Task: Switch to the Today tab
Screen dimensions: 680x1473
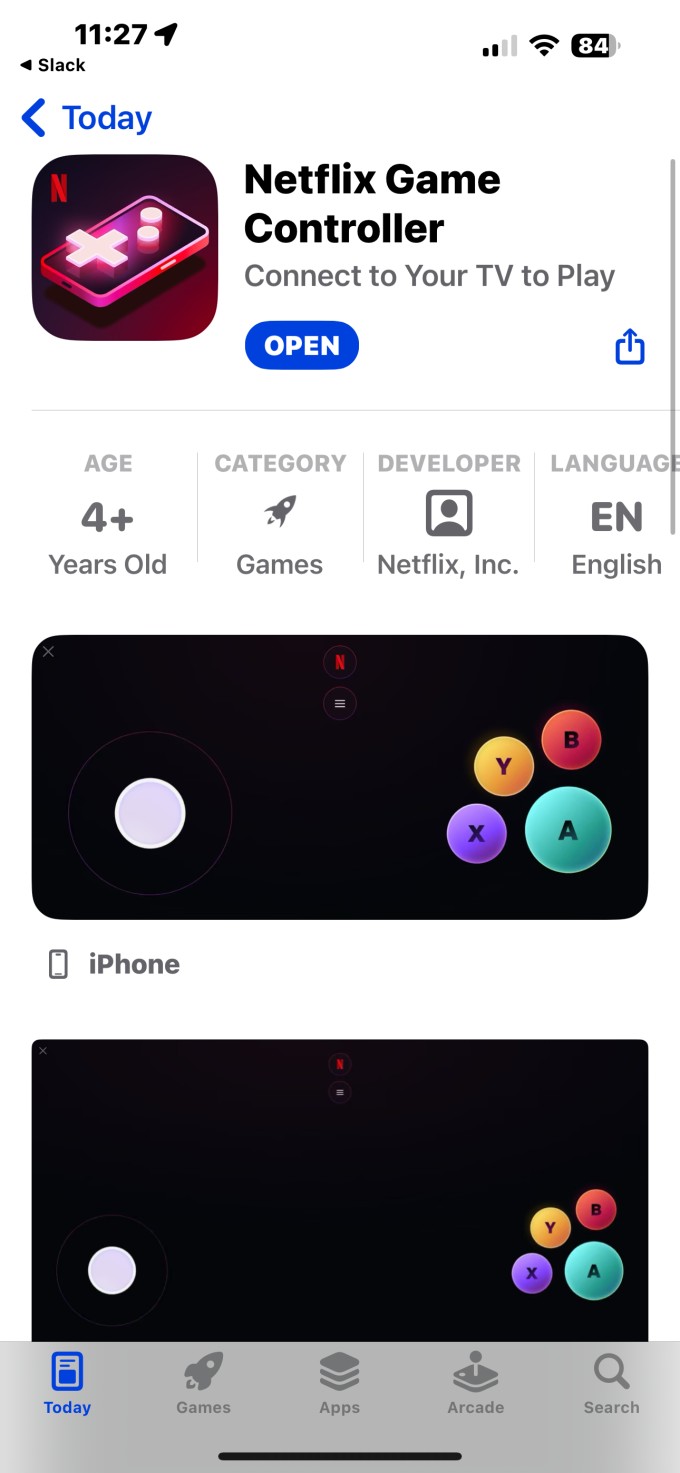Action: pyautogui.click(x=67, y=1384)
